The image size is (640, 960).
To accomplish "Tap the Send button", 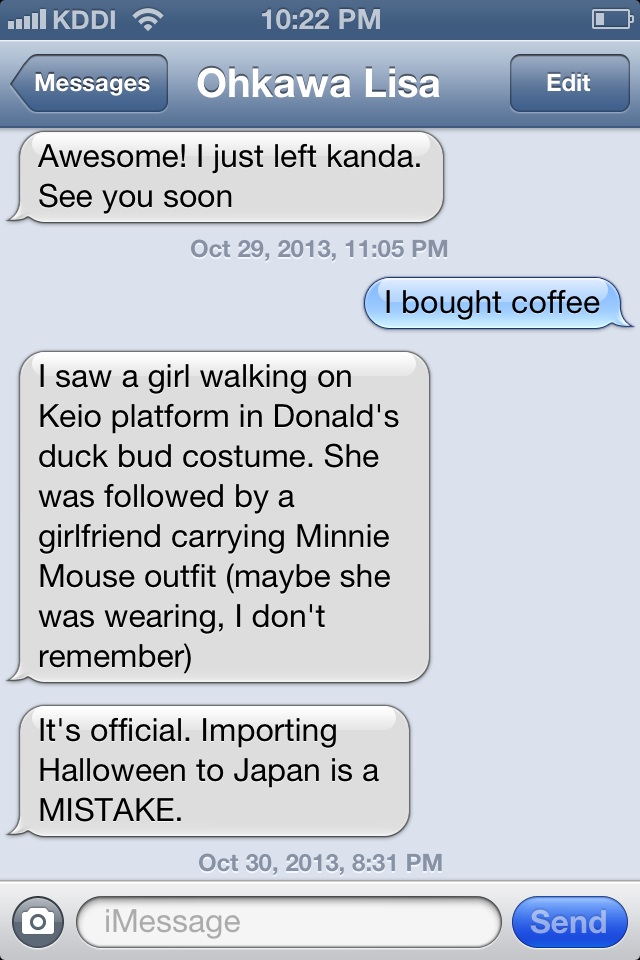I will pyautogui.click(x=568, y=921).
